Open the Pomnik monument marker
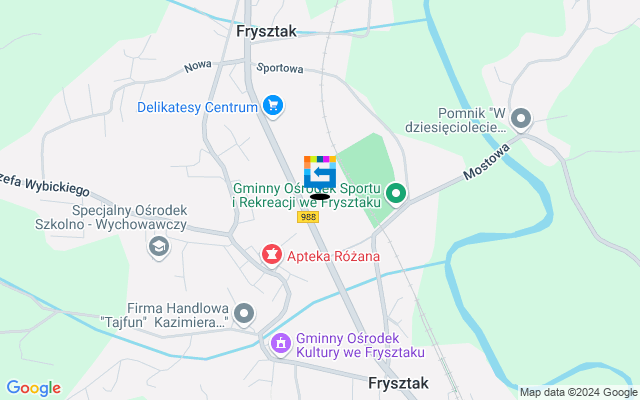The width and height of the screenshot is (640, 400). coord(520,120)
